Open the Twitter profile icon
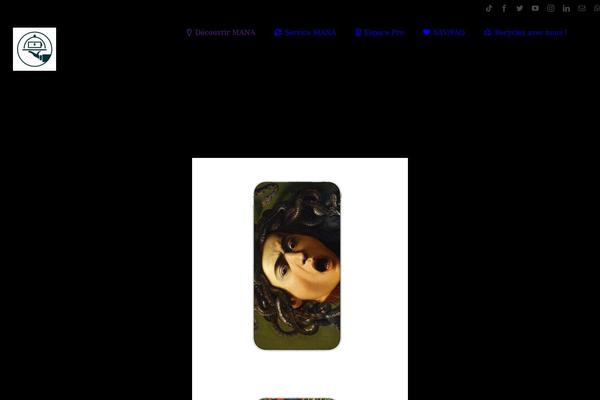600x400 pixels. click(519, 8)
